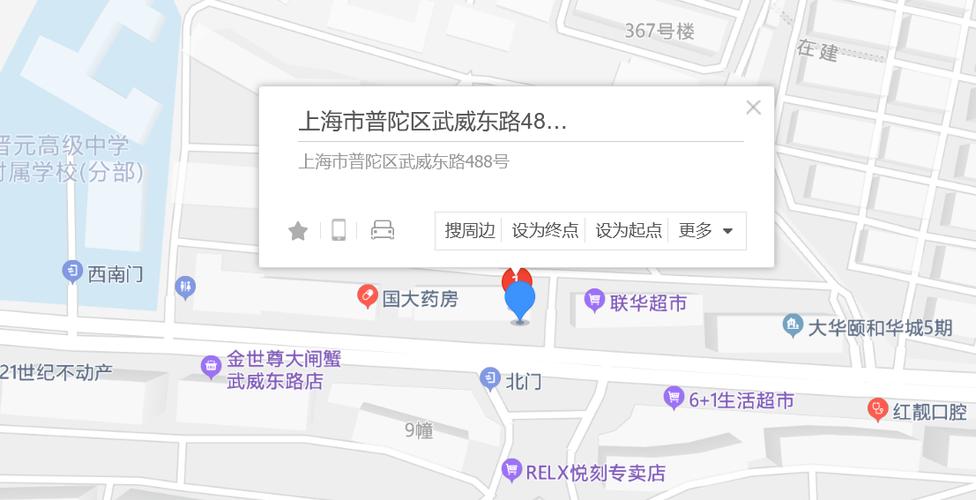976x500 pixels.
Task: Open the 红靓口腔 point of interest
Action: point(877,409)
